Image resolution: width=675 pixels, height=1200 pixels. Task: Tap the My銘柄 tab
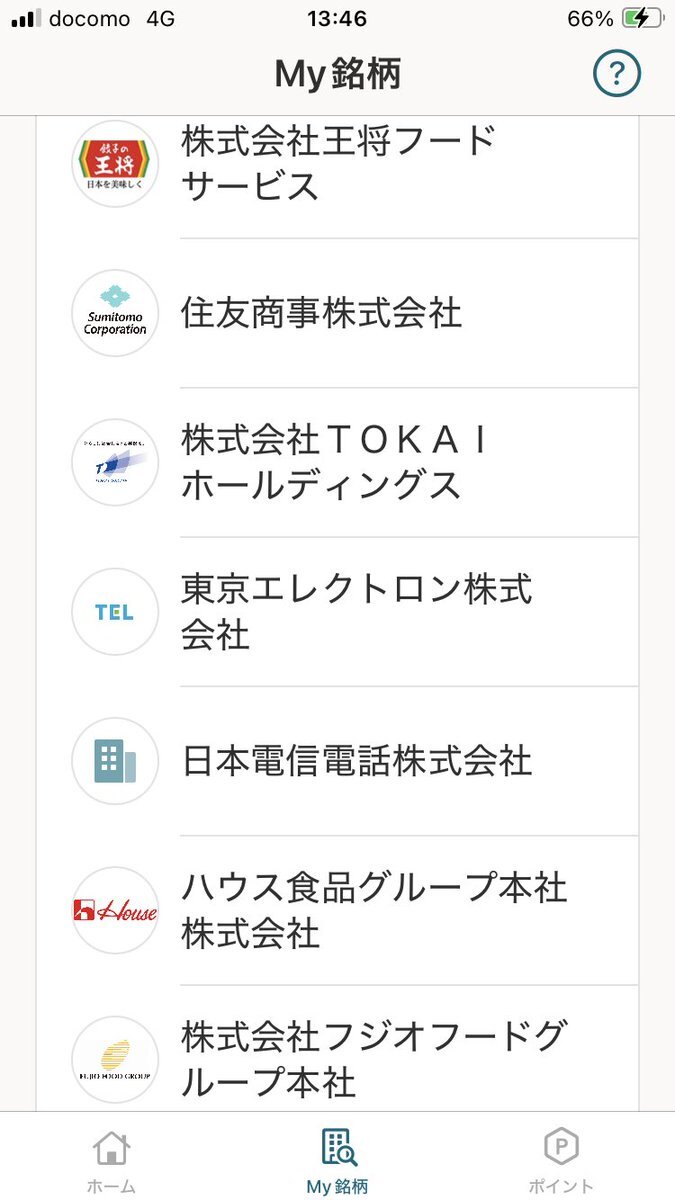(x=337, y=1160)
